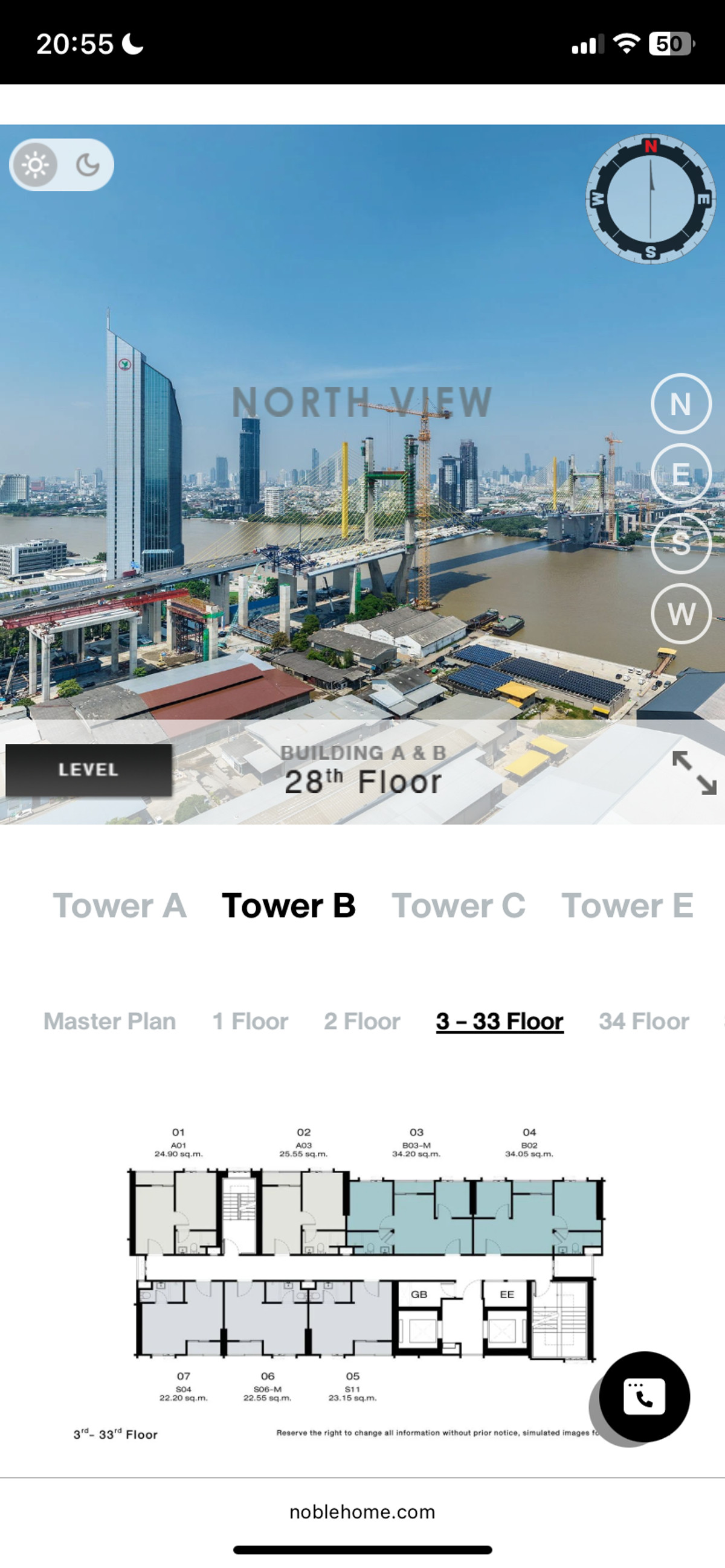The height and width of the screenshot is (1568, 725).
Task: View the 34 Floor plan
Action: (643, 1022)
